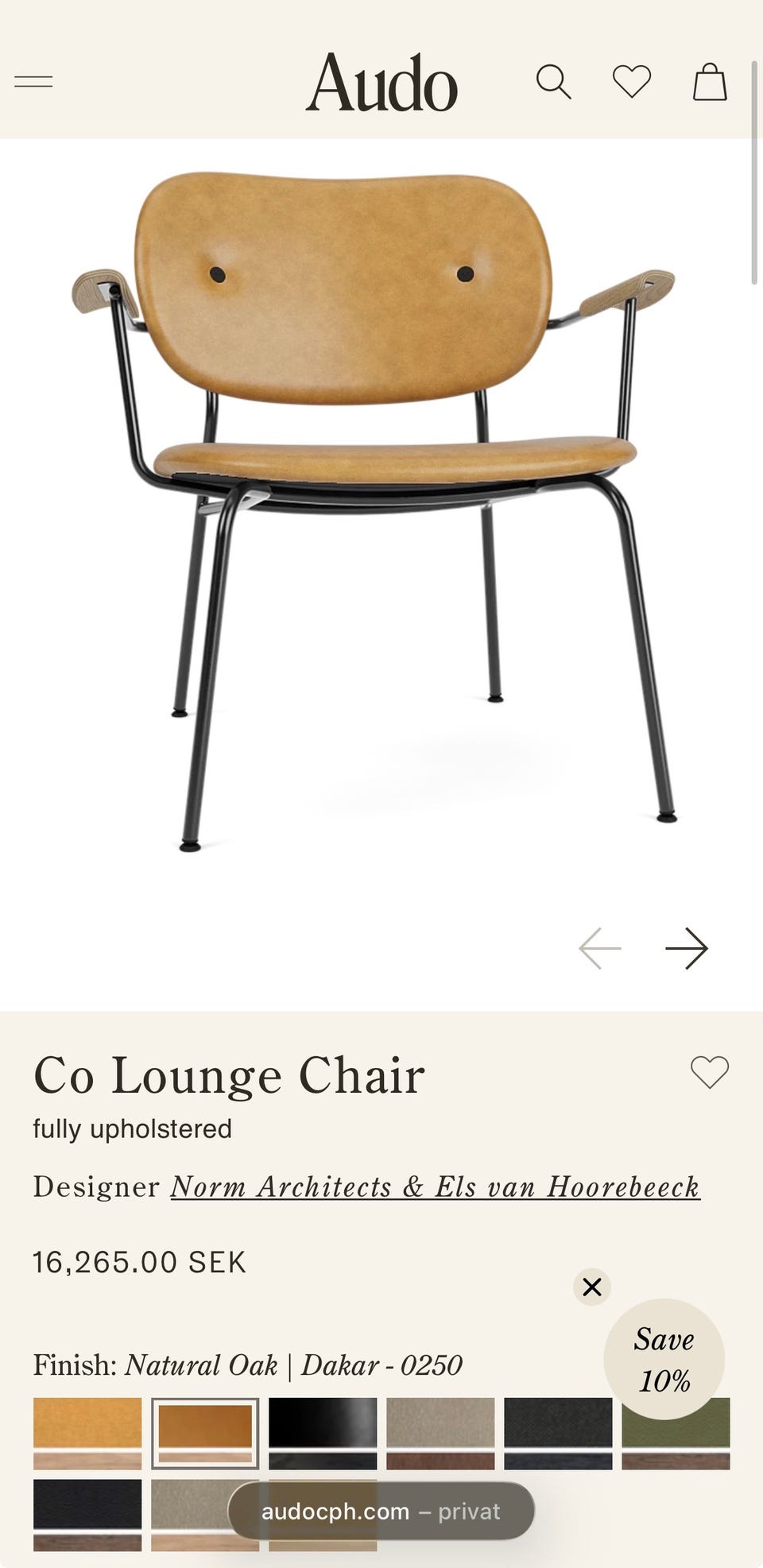Tap the audocph.com address bar pill
This screenshot has height=1568, width=763.
pos(381,1511)
